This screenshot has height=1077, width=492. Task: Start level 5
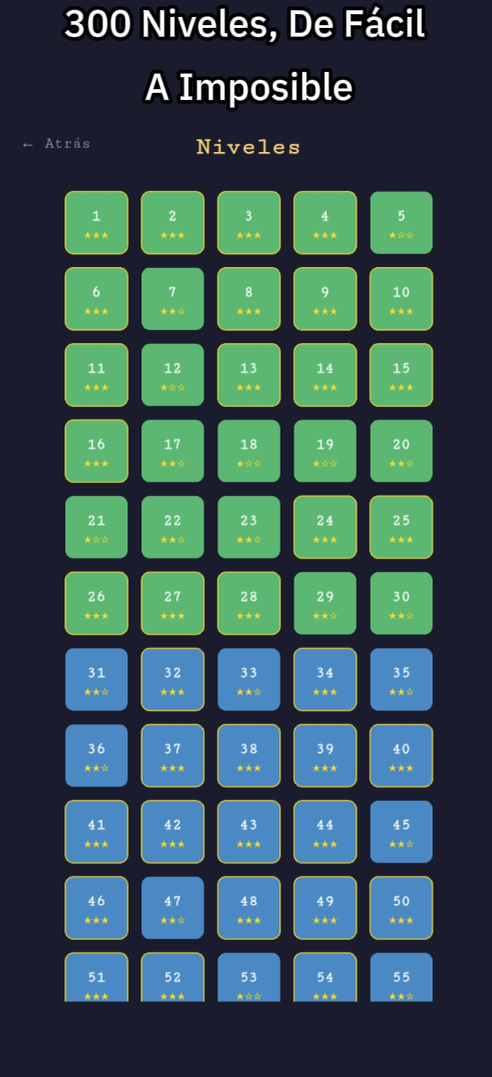[x=401, y=223]
